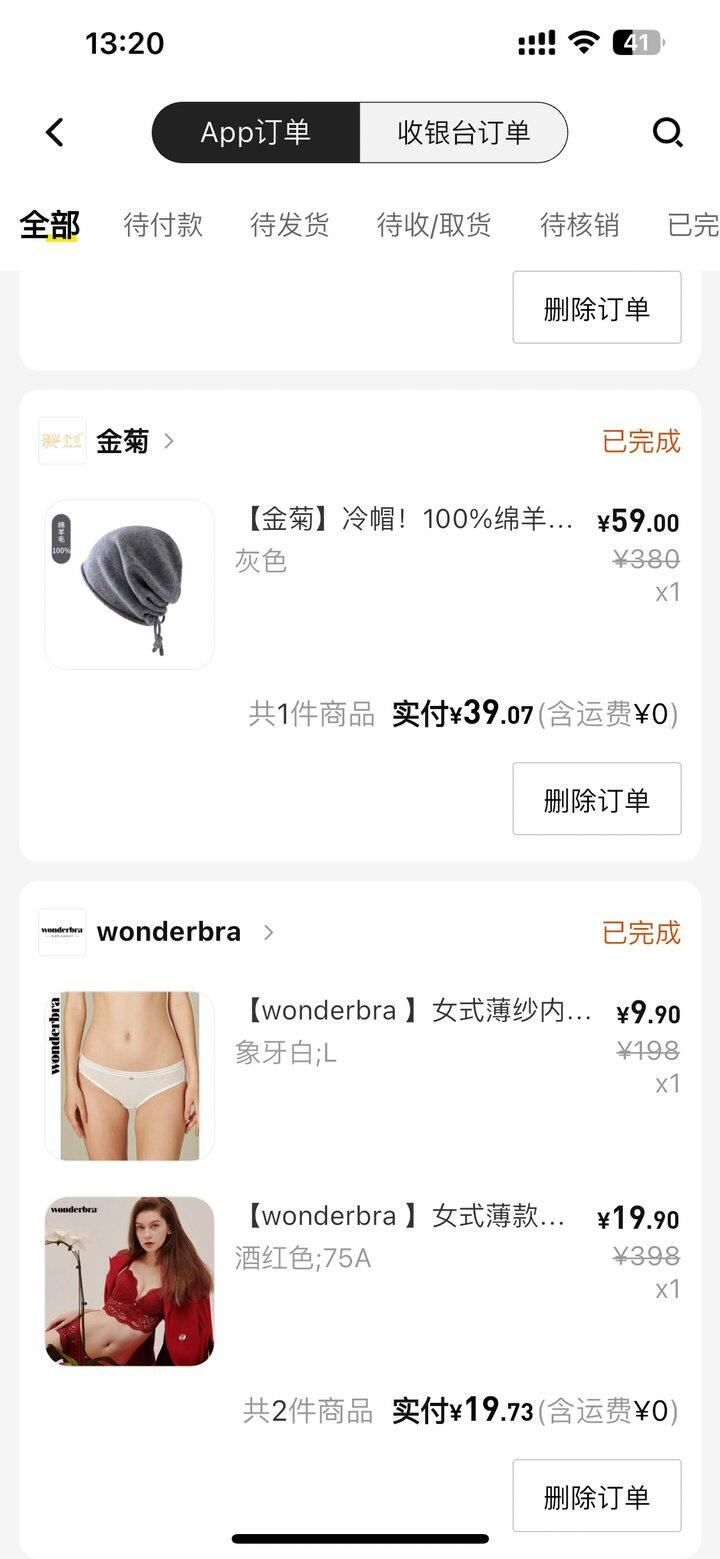The height and width of the screenshot is (1559, 720).
Task: Tap 删除订单 under the wonderbra order
Action: tap(597, 1496)
